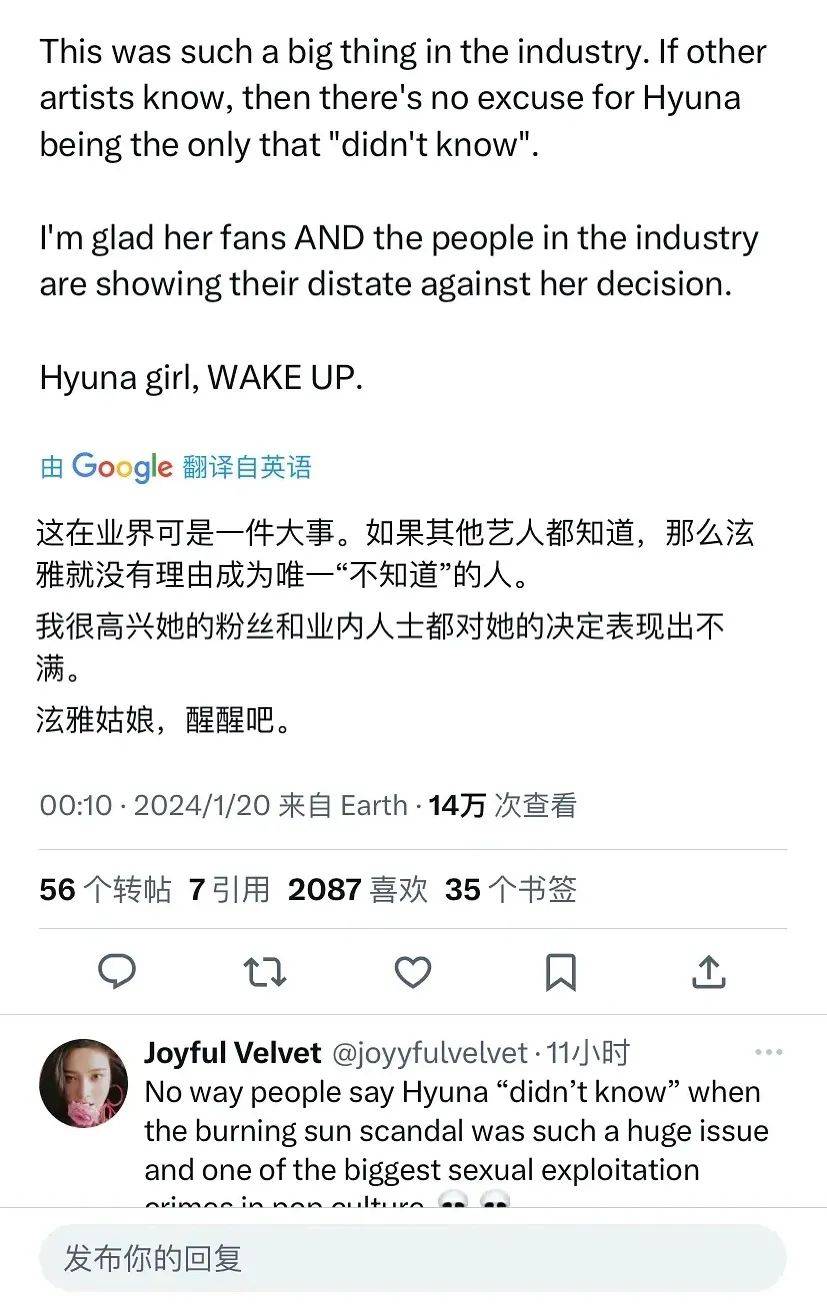
Task: Open the overflow menu on Joyful Velvet's reply
Action: click(768, 1052)
